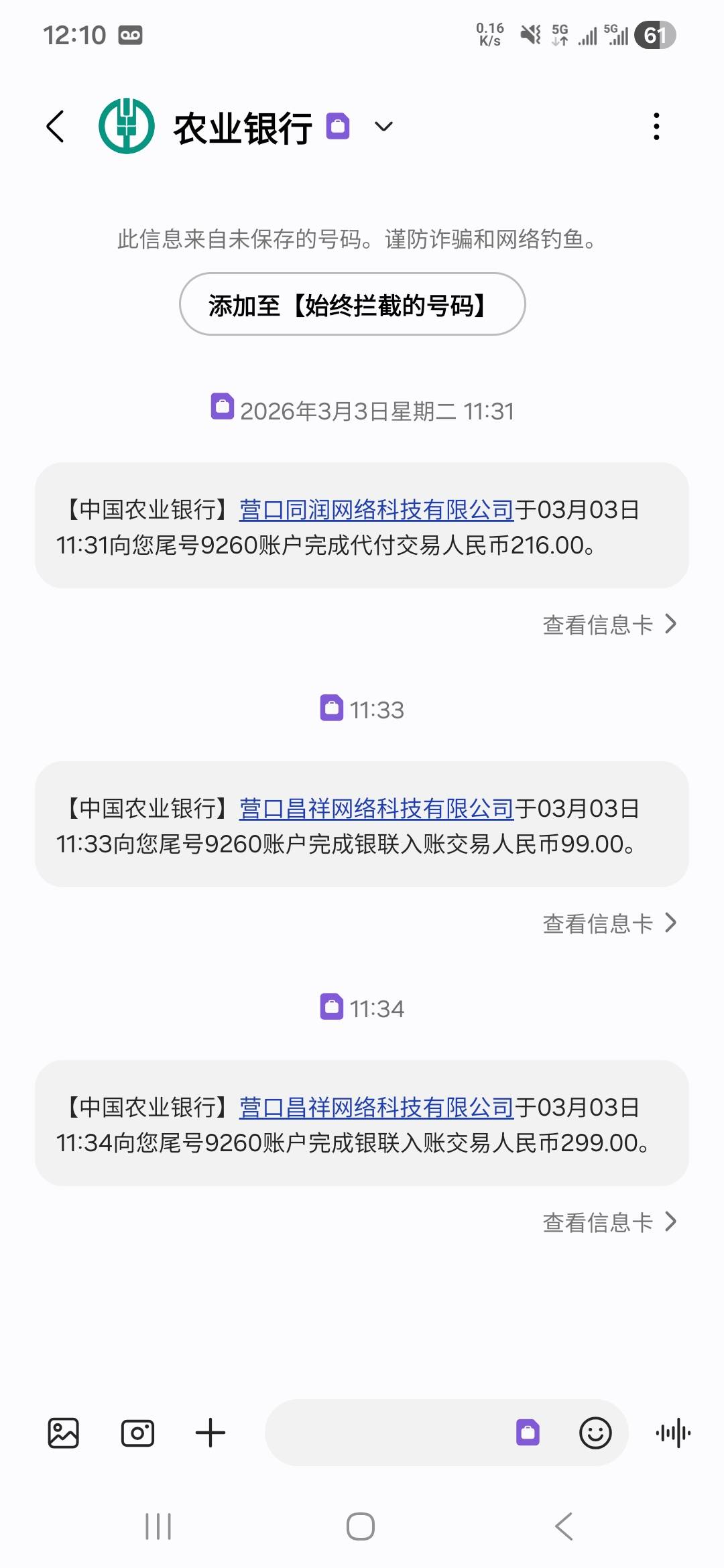
Task: Open 营口昌祥网络科技有限公司 link in the 299.00 message
Action: [377, 1108]
